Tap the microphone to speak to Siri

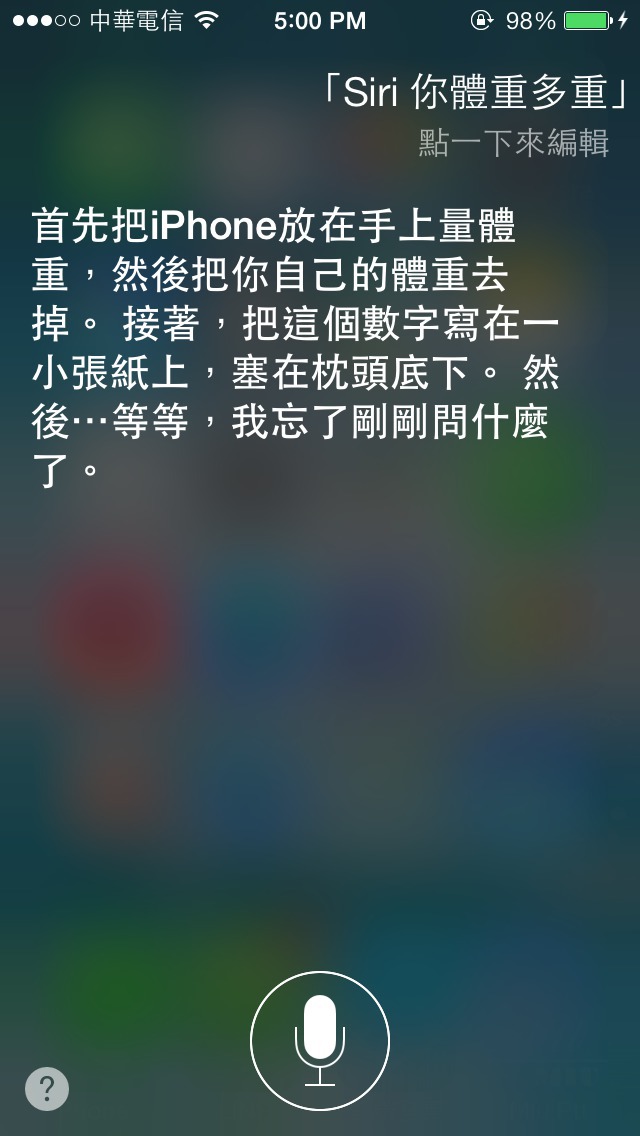pos(320,1041)
